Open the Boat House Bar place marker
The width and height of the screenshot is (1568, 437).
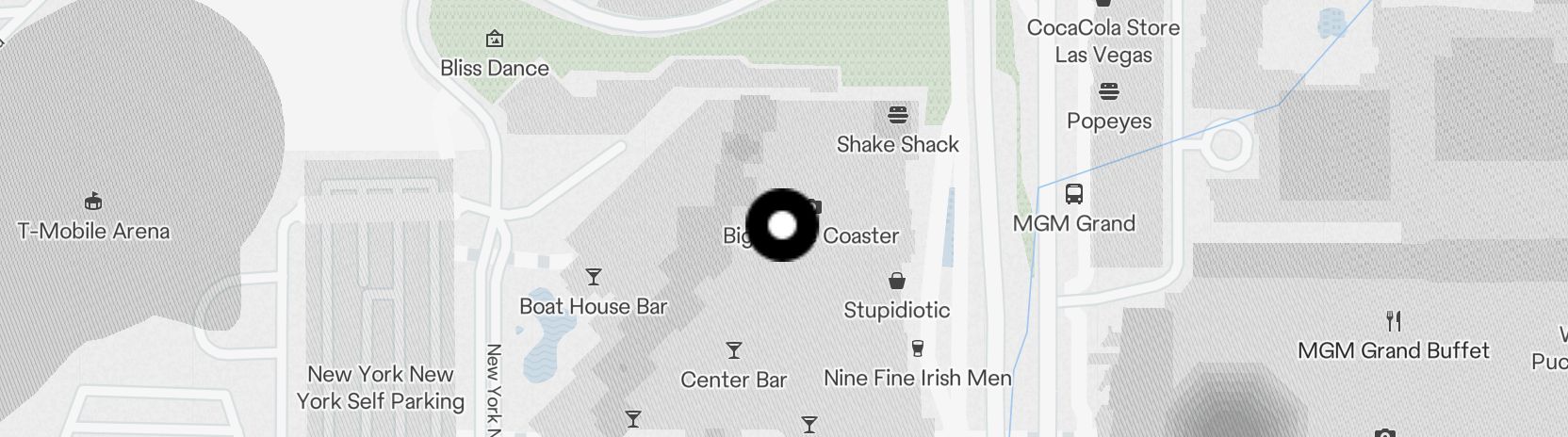[x=594, y=277]
